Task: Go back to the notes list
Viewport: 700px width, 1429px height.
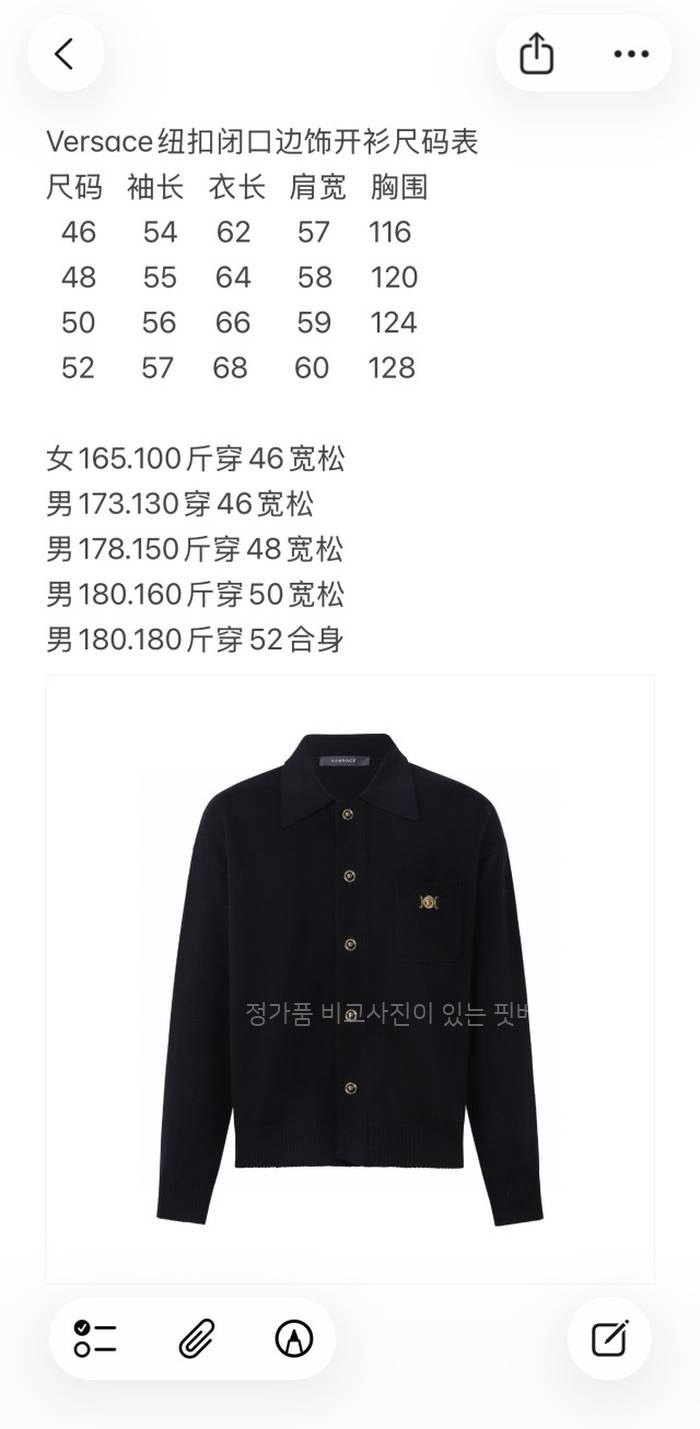Action: click(x=65, y=54)
